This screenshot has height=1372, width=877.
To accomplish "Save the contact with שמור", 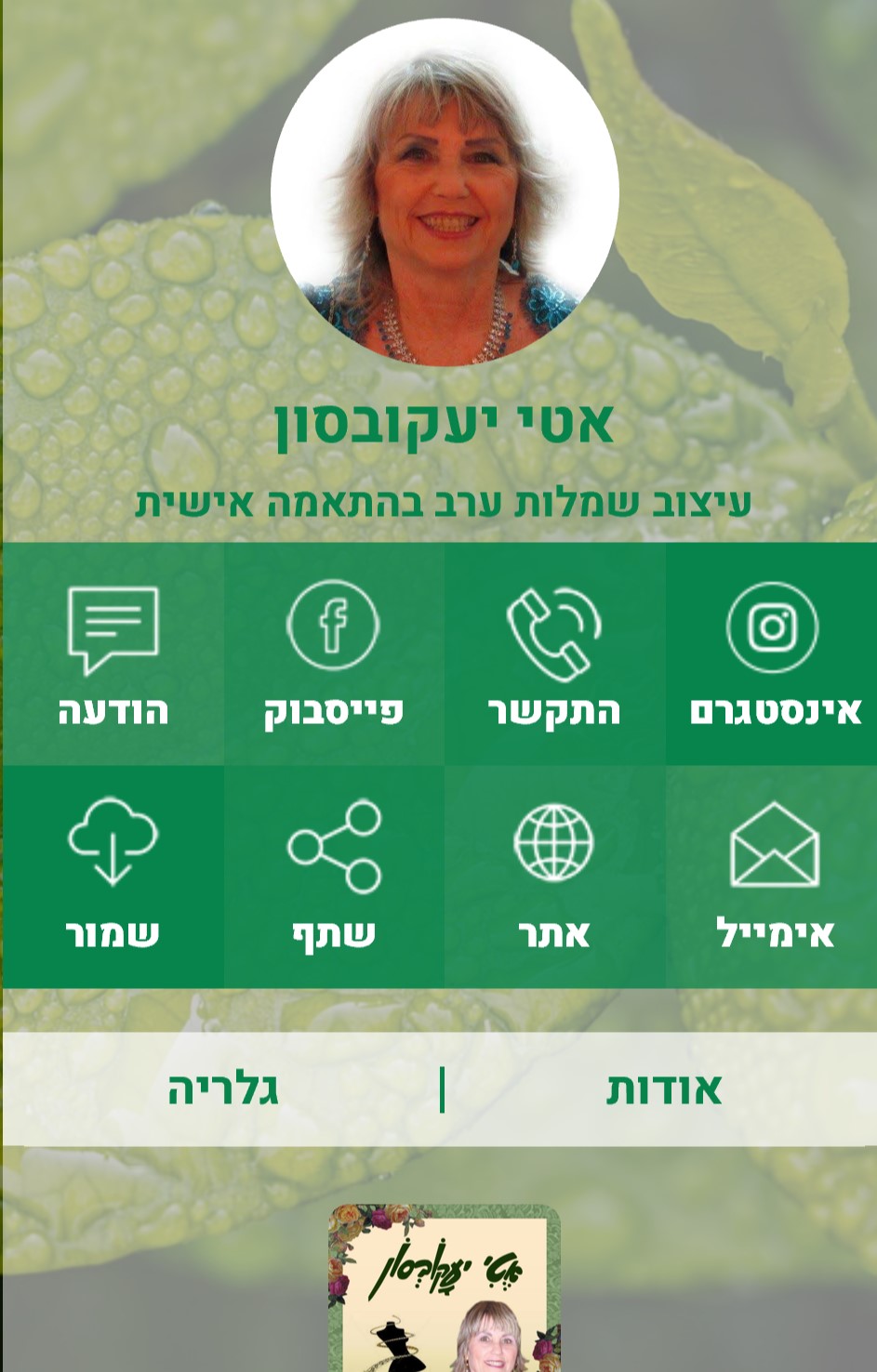I will click(113, 877).
